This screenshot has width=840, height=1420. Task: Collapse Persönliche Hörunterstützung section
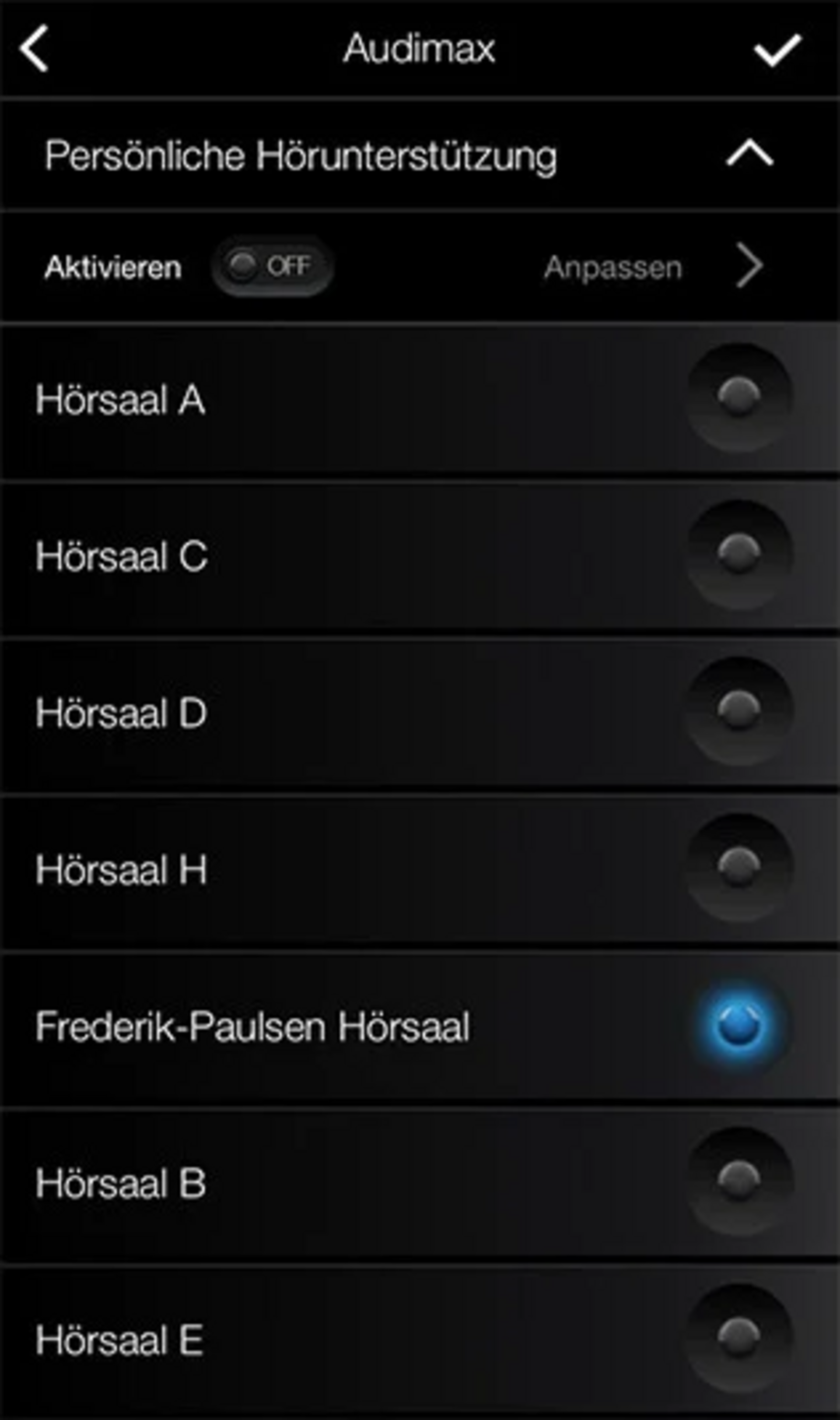[749, 154]
